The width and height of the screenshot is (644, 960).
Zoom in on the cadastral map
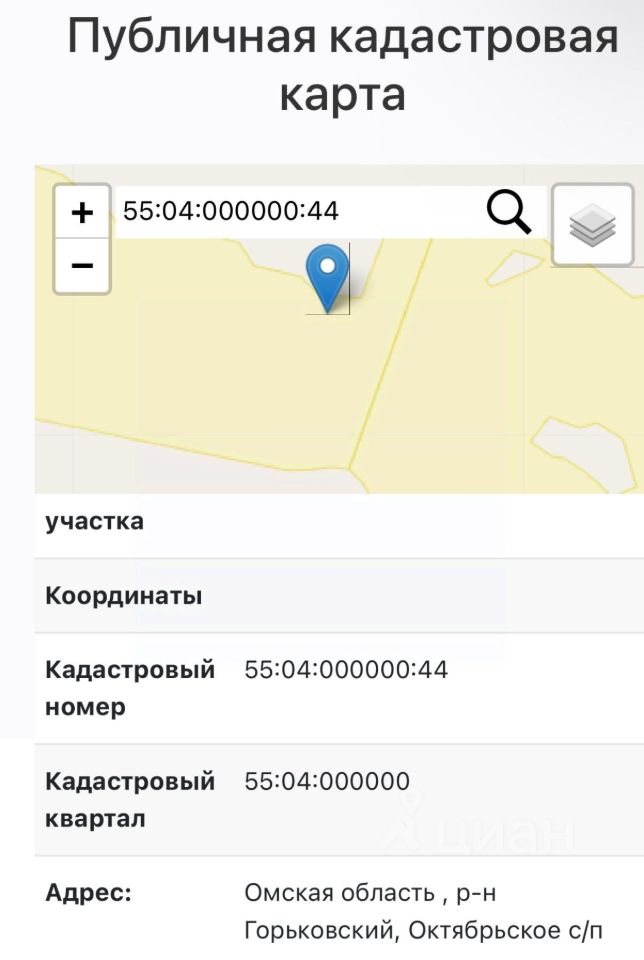(82, 212)
